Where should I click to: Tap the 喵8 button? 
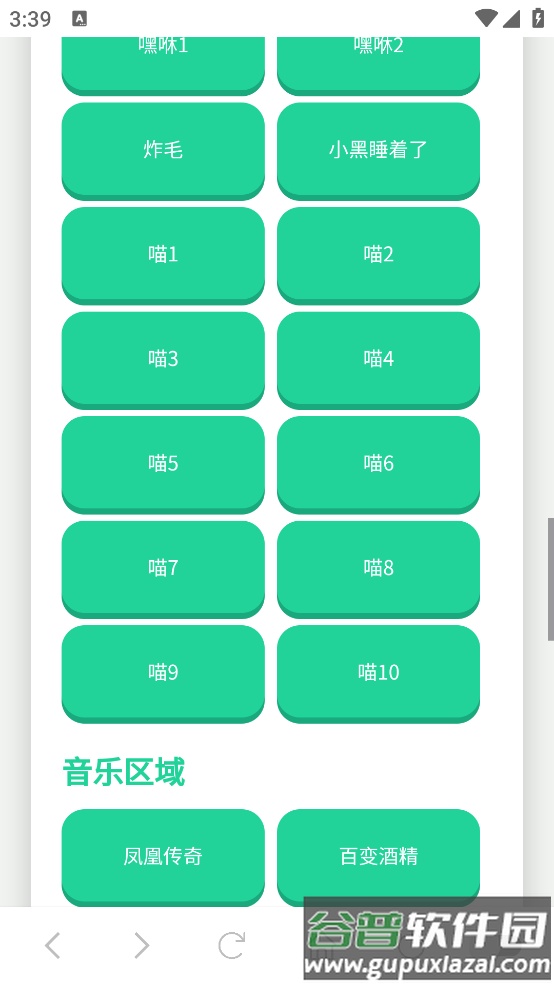tap(378, 570)
